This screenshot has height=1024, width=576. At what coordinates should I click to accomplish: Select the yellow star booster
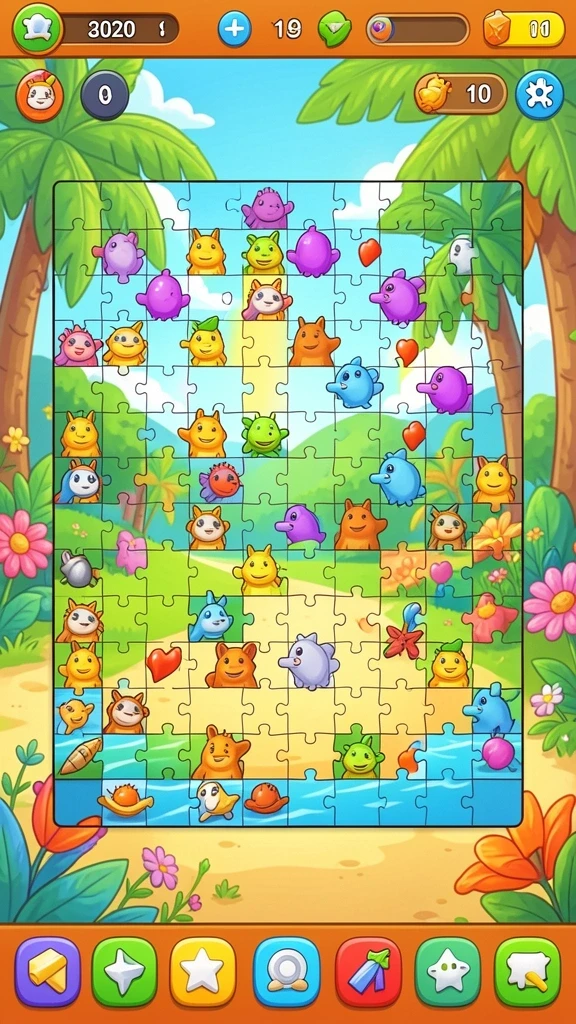[x=202, y=971]
